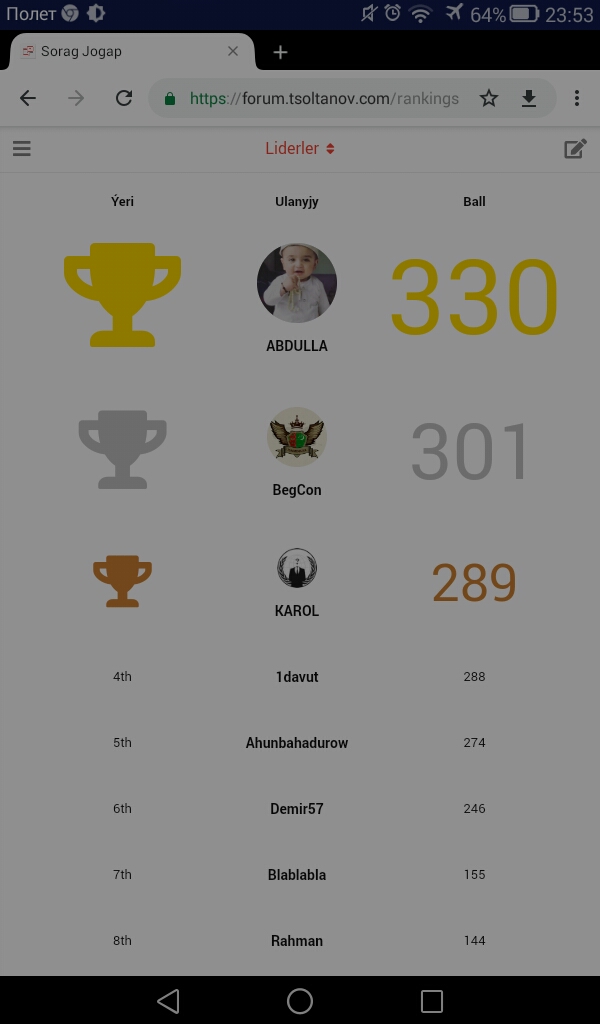
Task: Tap the compose edit icon
Action: 575,149
